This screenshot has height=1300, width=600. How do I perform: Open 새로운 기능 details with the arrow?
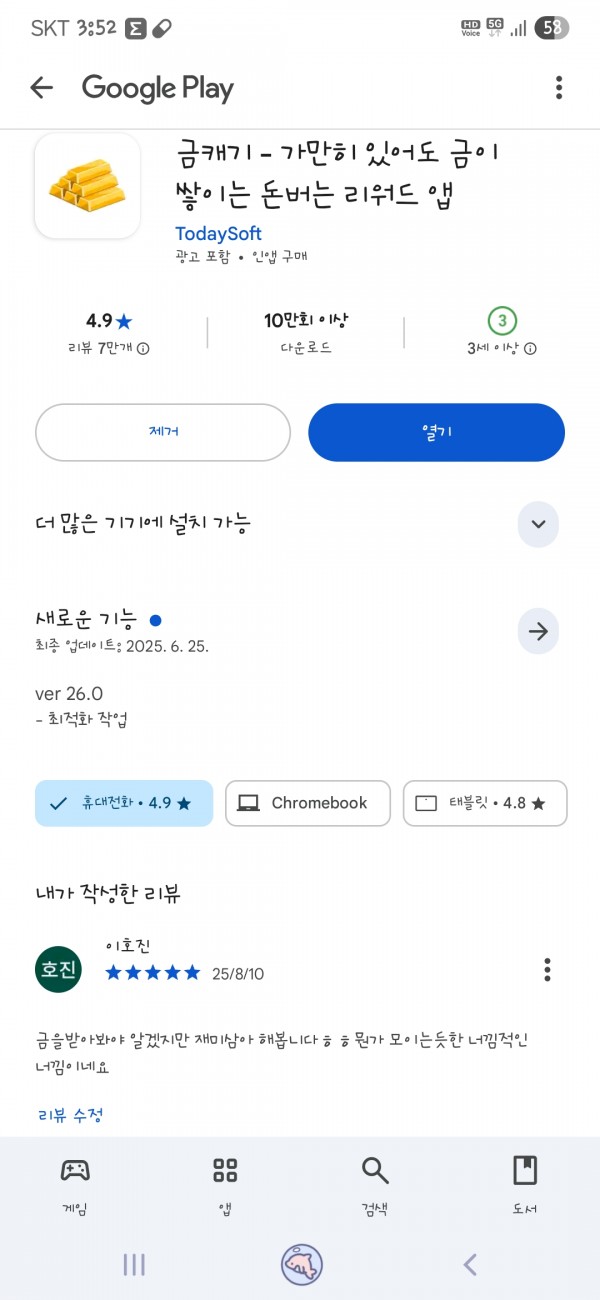tap(538, 632)
